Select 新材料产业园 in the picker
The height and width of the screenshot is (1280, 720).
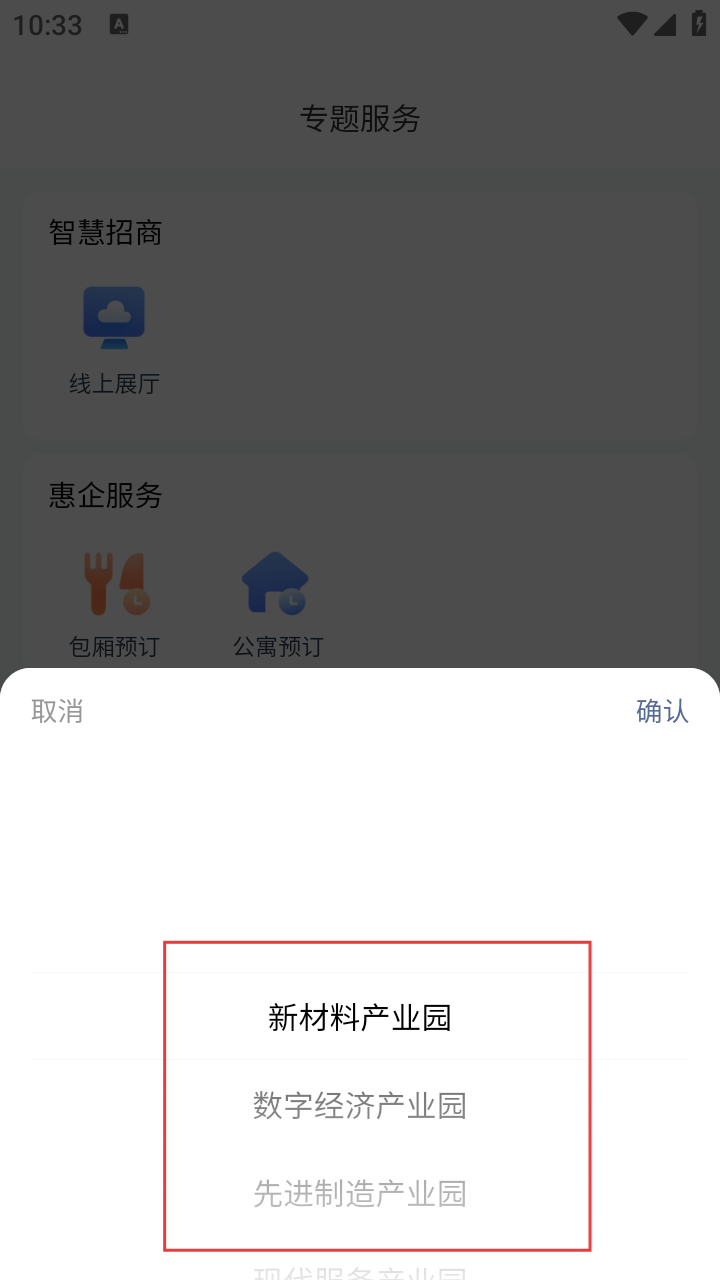pos(360,1017)
